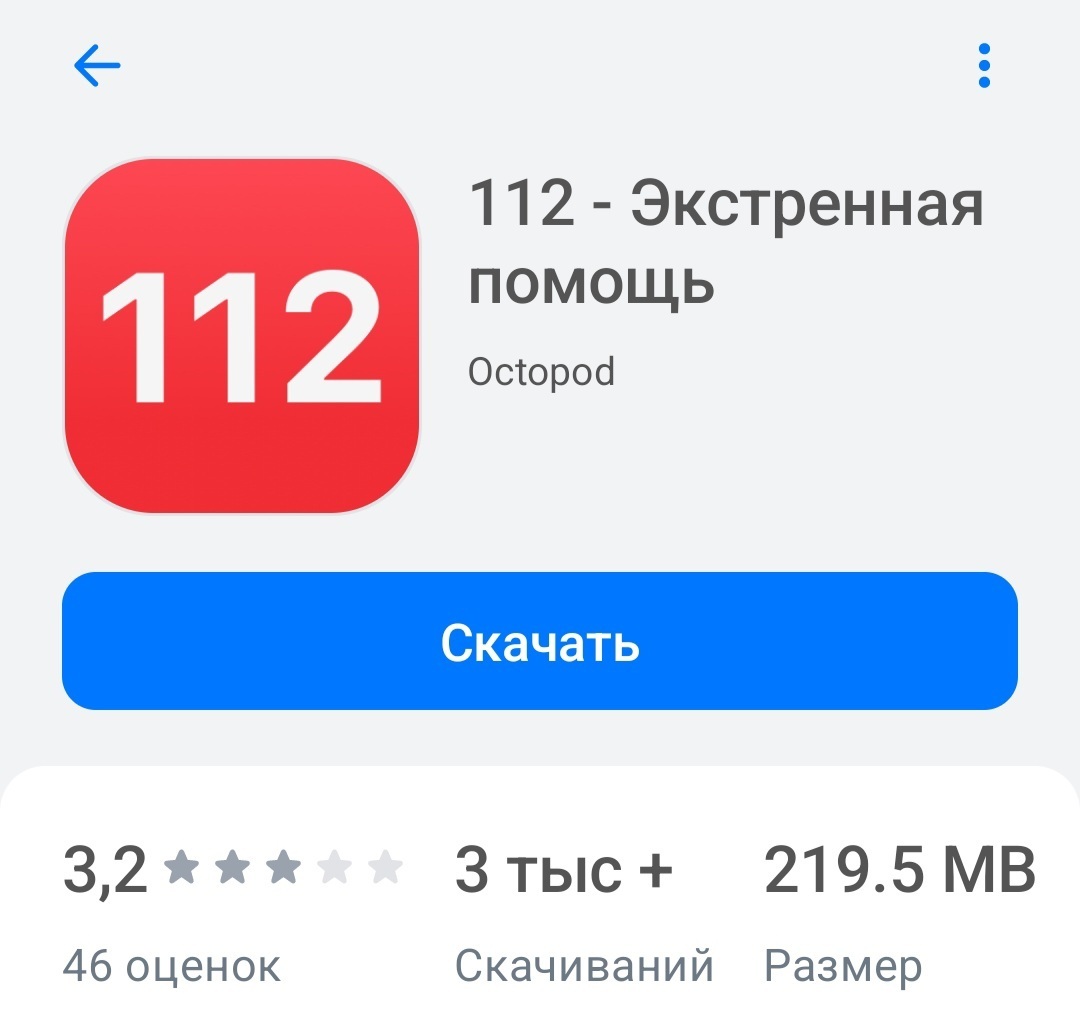Open the Octopod developer page
The height and width of the screenshot is (1029, 1080).
[541, 372]
